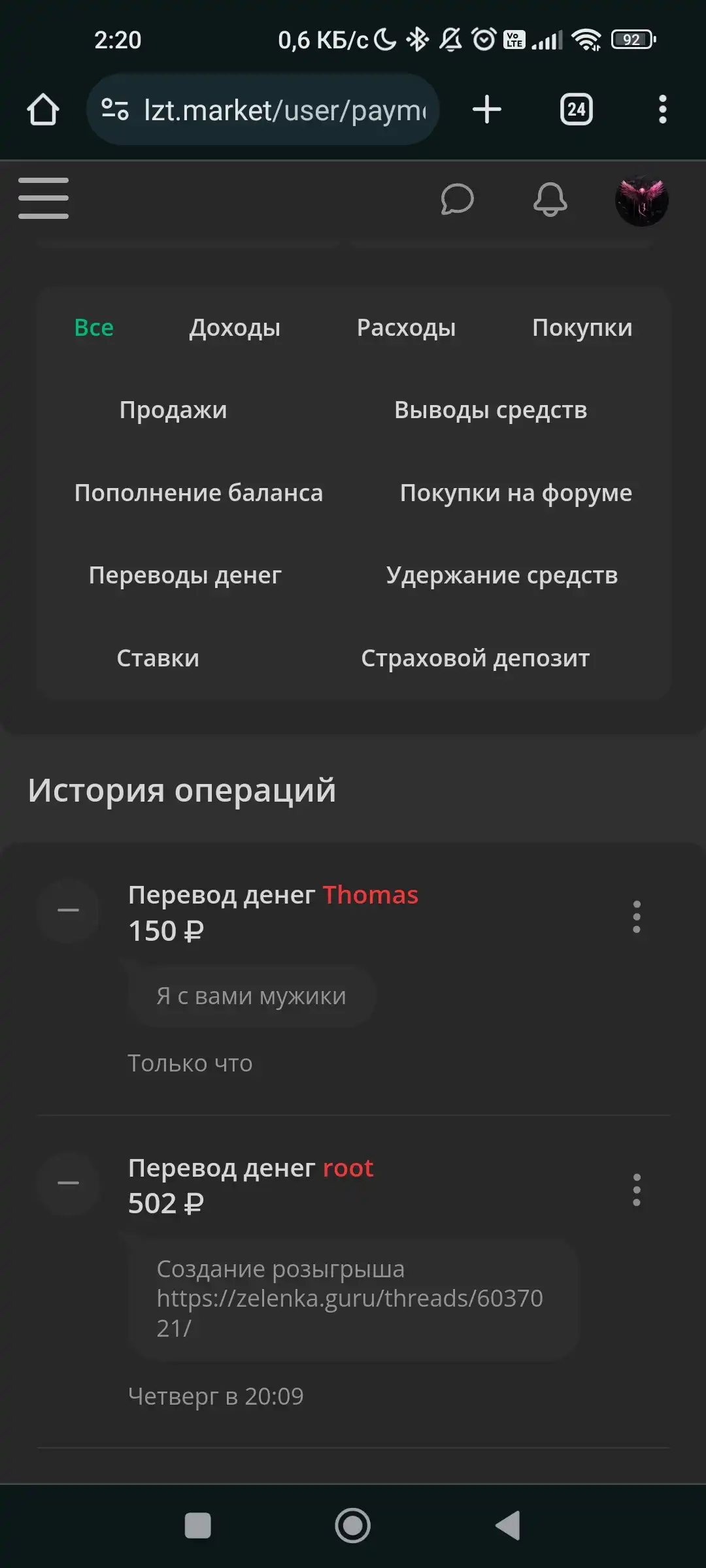Open Страховой депозит filter
Screen dimensions: 706x1568
point(475,658)
